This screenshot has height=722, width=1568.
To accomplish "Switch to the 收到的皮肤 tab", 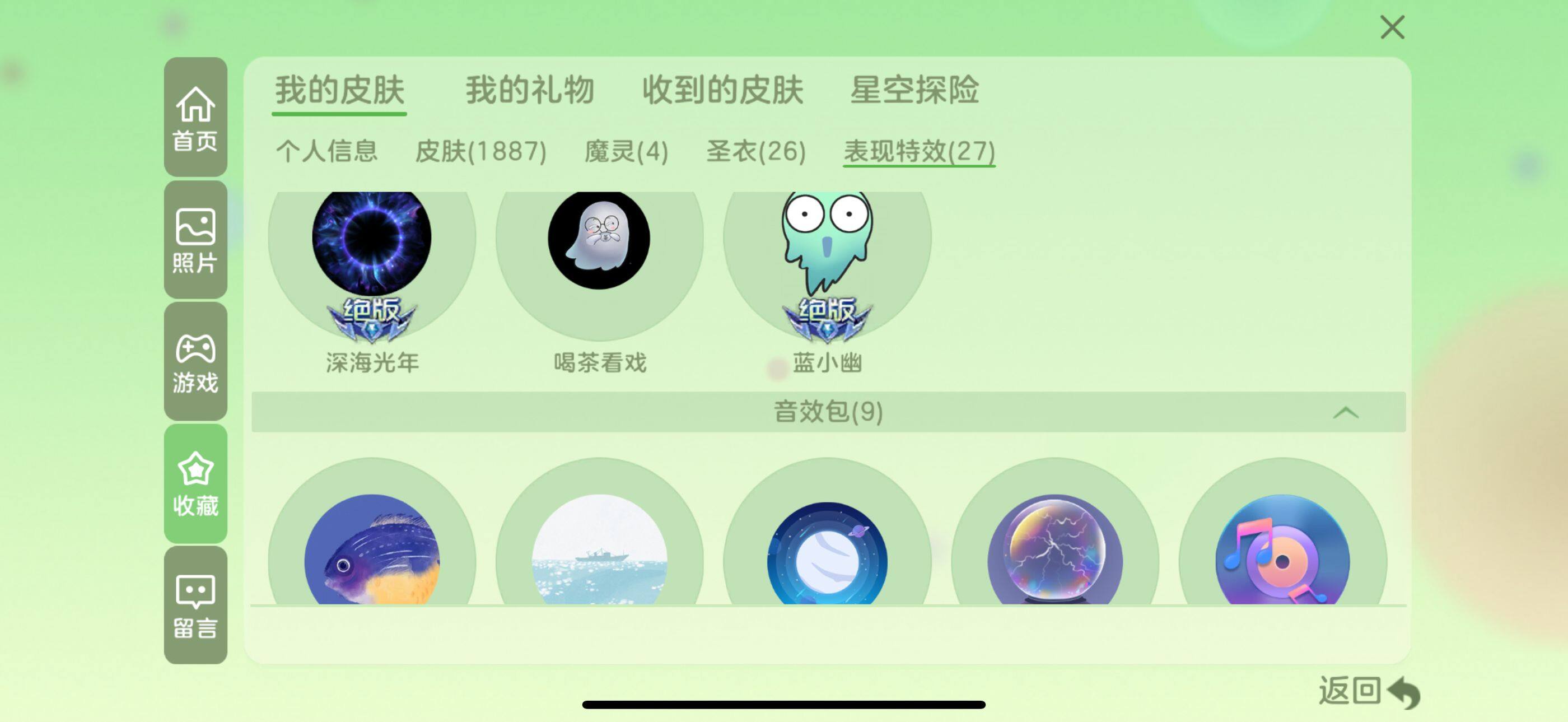I will 722,90.
